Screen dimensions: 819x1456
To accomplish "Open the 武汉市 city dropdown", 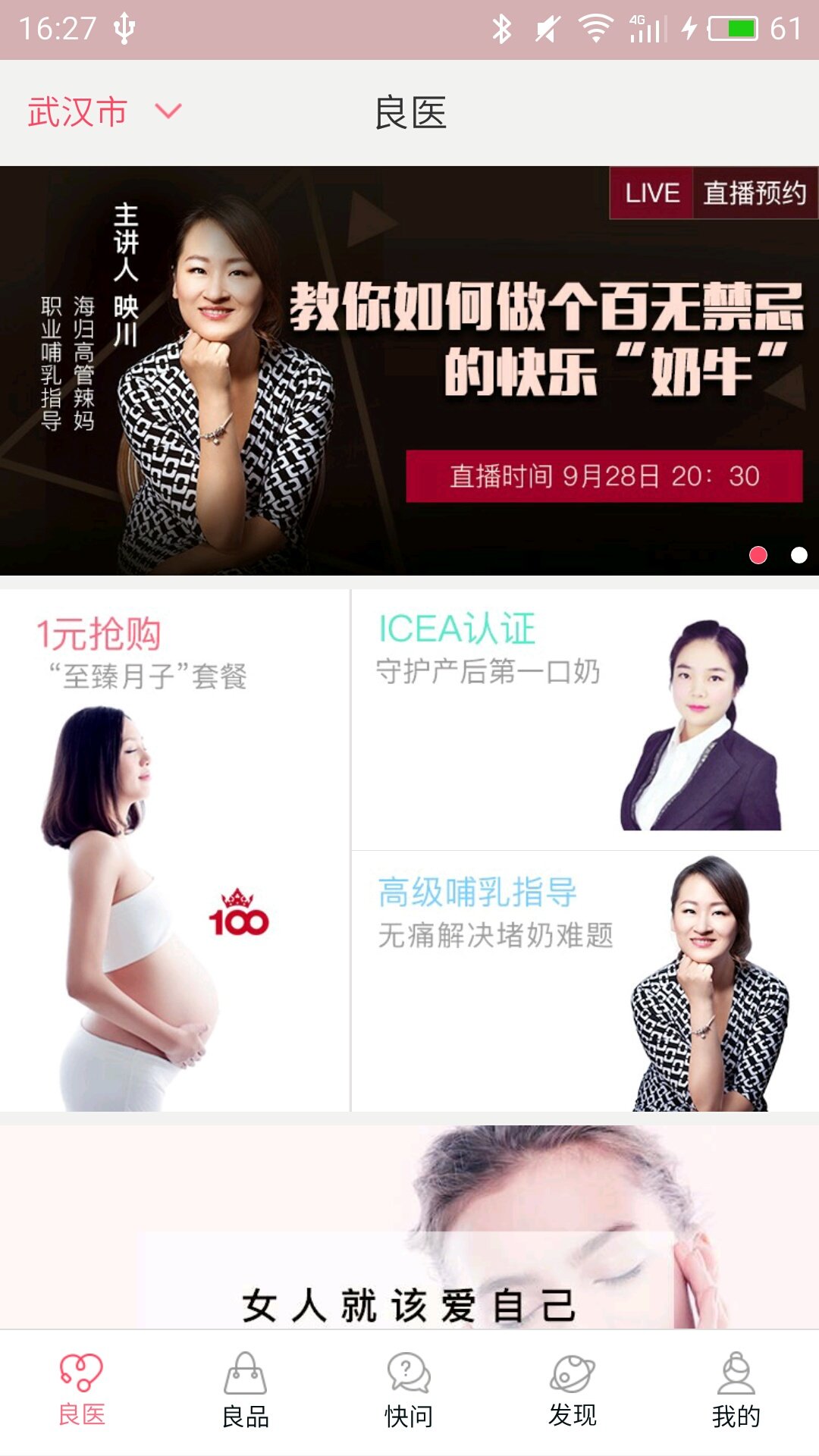I will point(105,112).
